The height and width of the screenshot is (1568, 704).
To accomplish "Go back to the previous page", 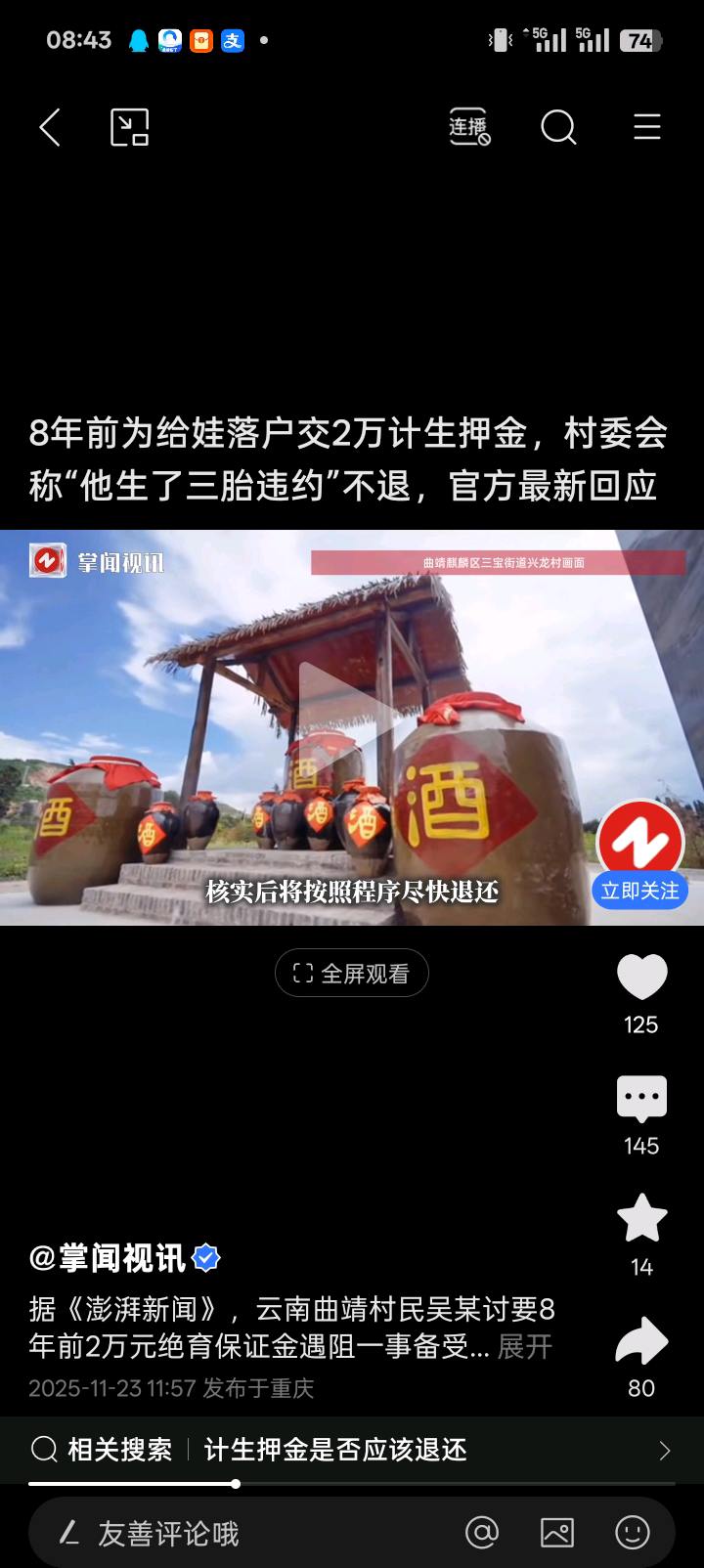I will pyautogui.click(x=50, y=127).
